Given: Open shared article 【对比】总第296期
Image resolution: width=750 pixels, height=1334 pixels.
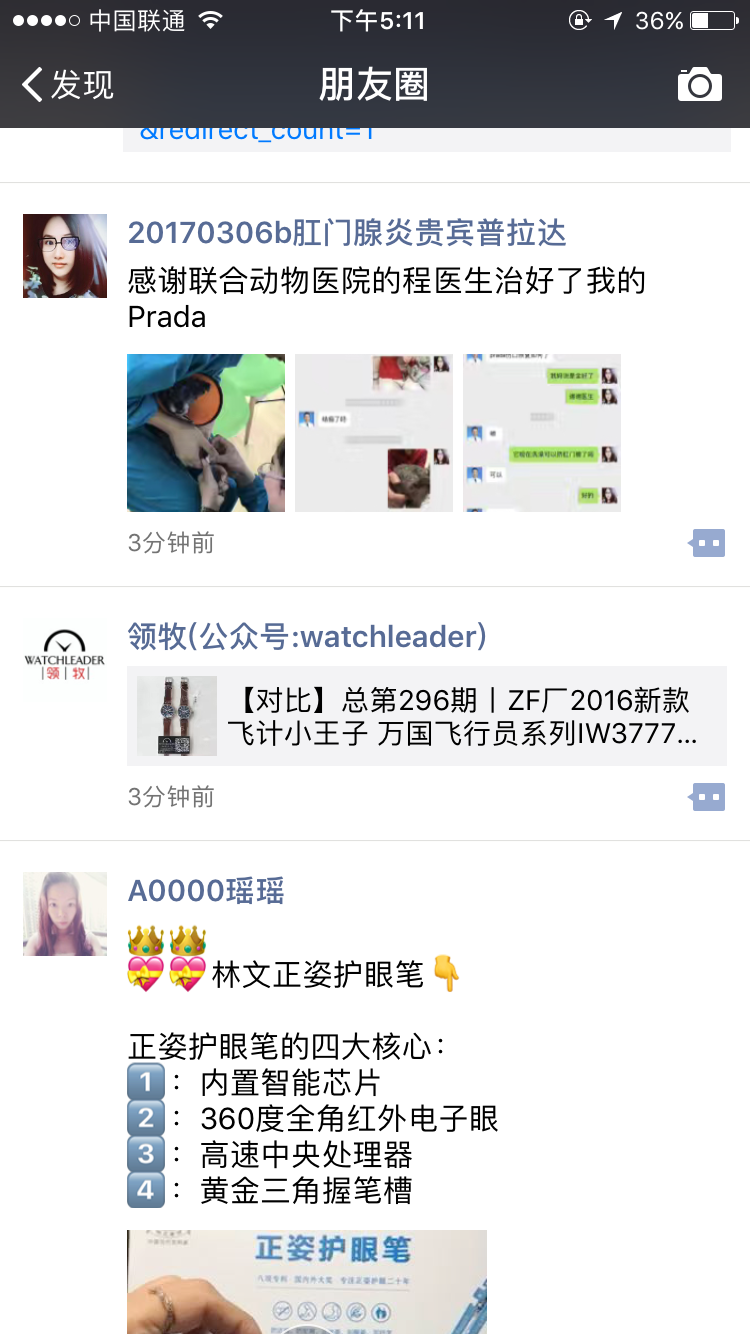Looking at the screenshot, I should [427, 716].
